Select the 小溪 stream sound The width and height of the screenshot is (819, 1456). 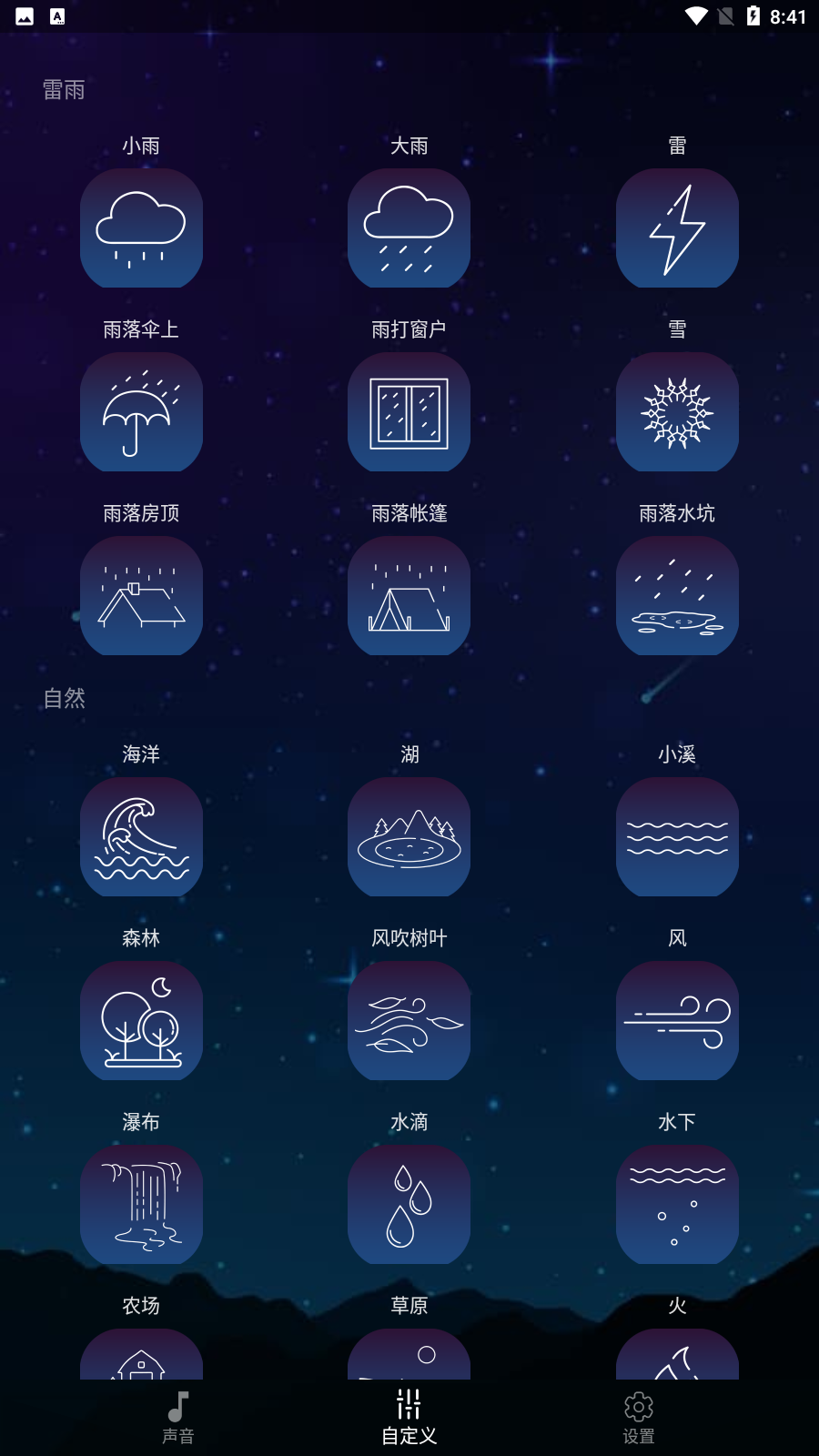click(677, 837)
